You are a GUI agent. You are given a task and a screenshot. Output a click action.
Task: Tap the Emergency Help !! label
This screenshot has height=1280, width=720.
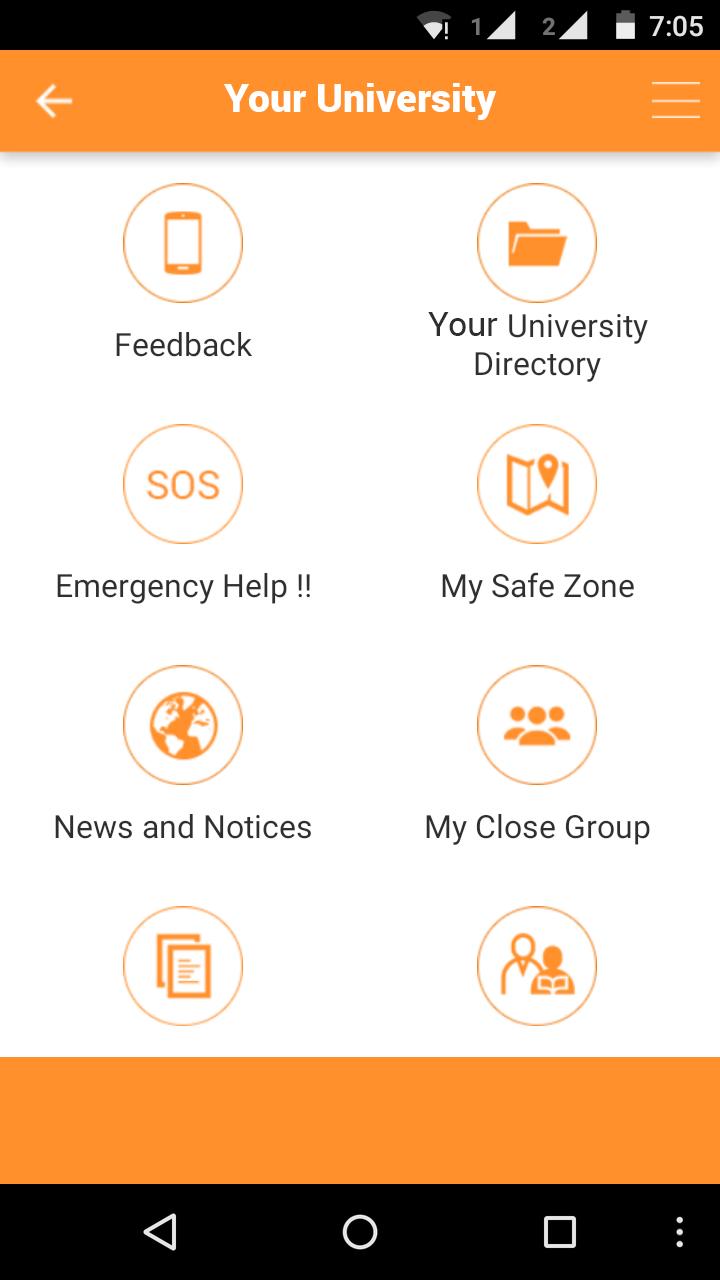(183, 586)
